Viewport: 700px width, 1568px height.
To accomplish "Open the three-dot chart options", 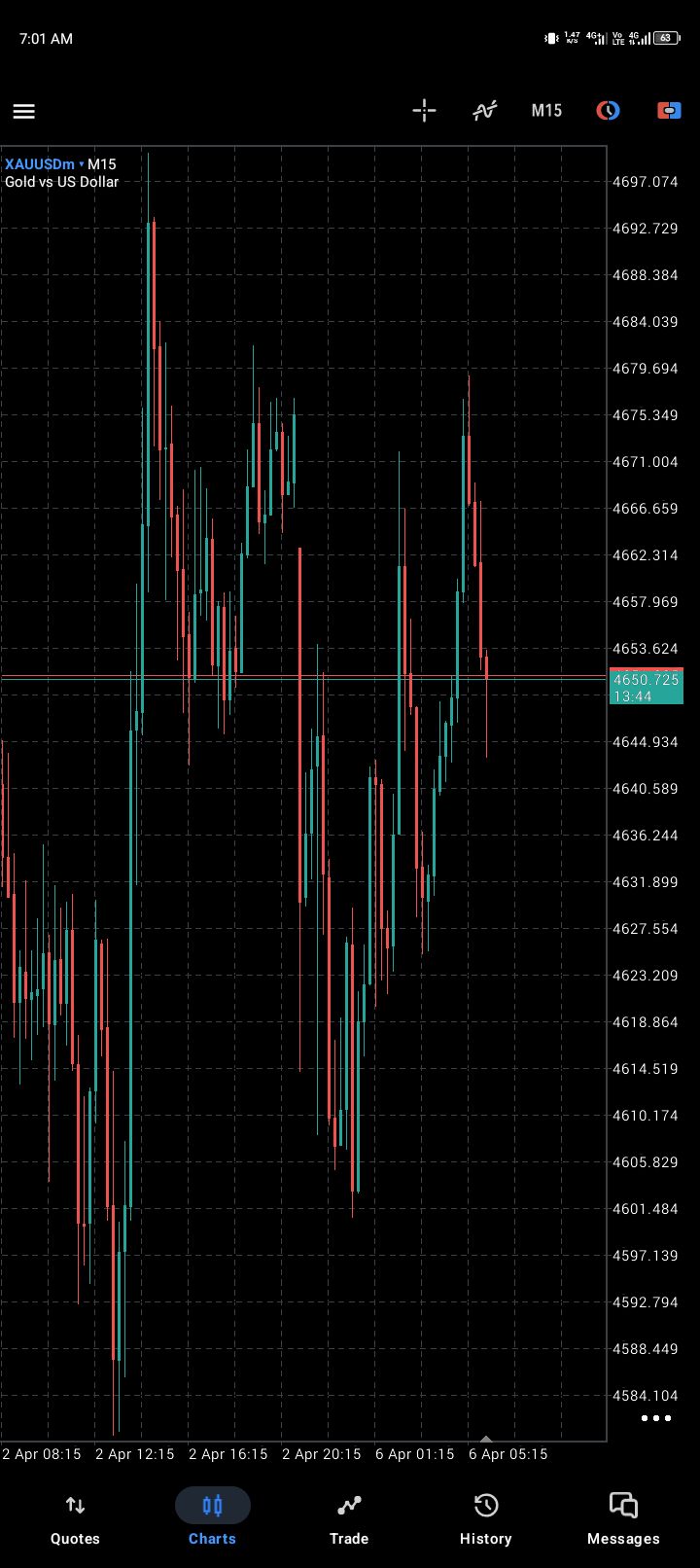I will 656,1418.
